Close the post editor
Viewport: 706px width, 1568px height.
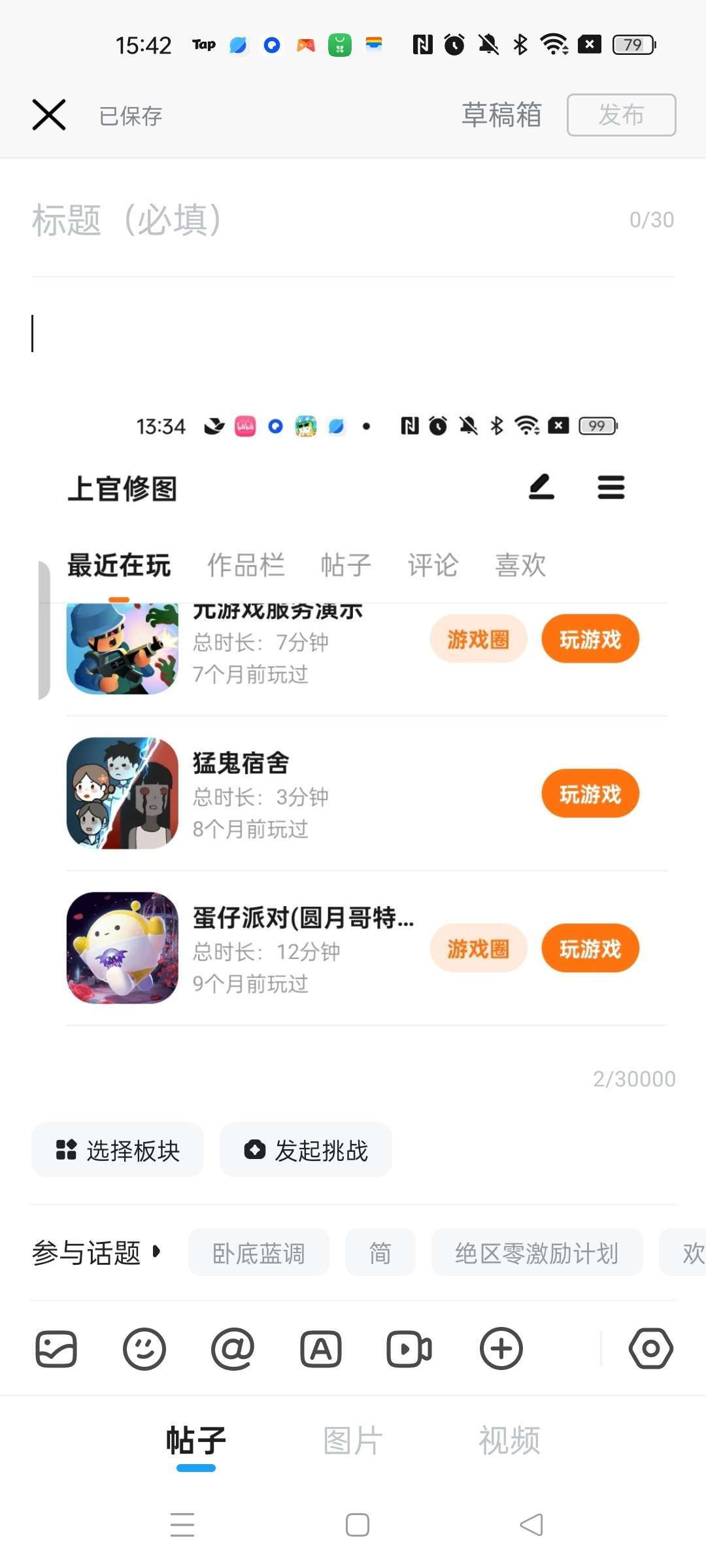click(49, 115)
